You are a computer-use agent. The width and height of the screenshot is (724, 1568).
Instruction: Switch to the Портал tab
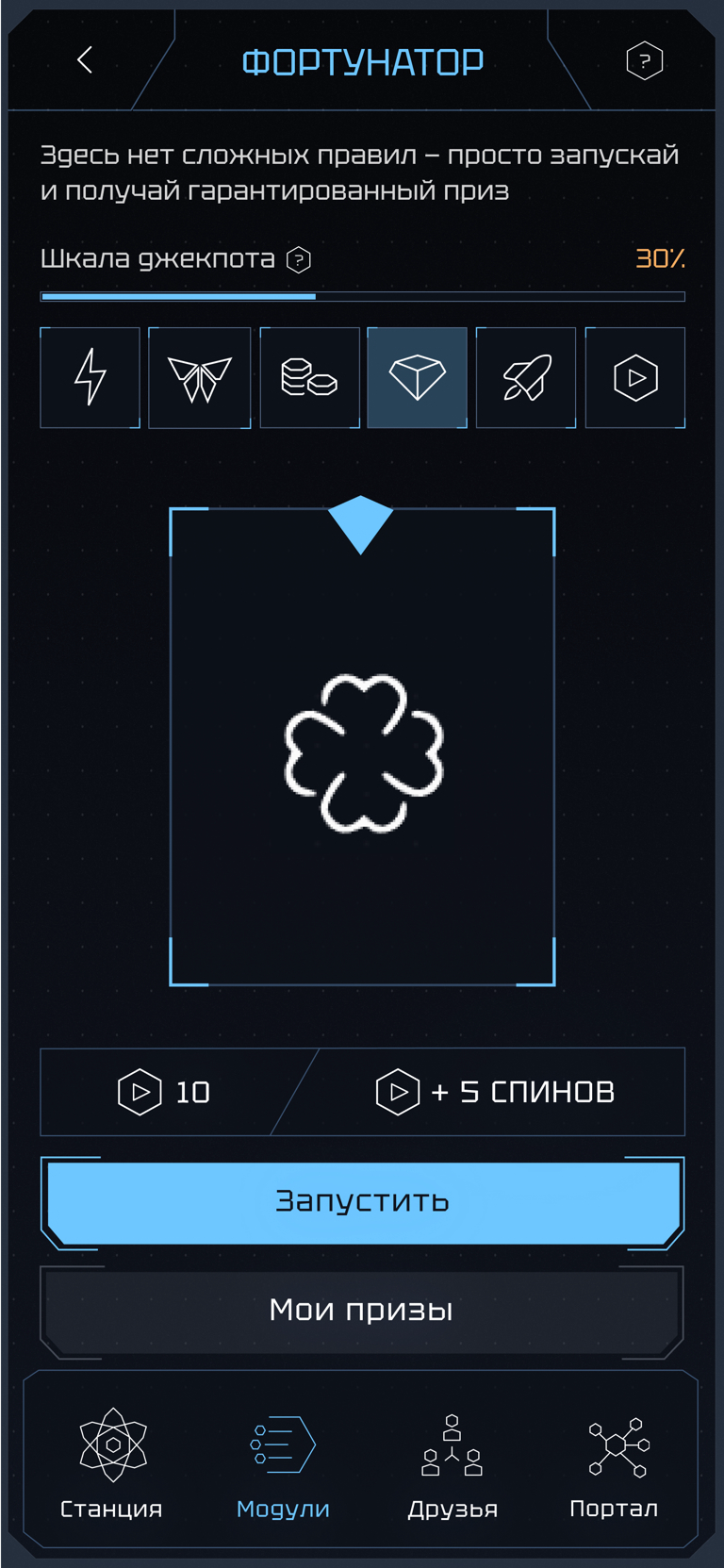(x=615, y=1463)
